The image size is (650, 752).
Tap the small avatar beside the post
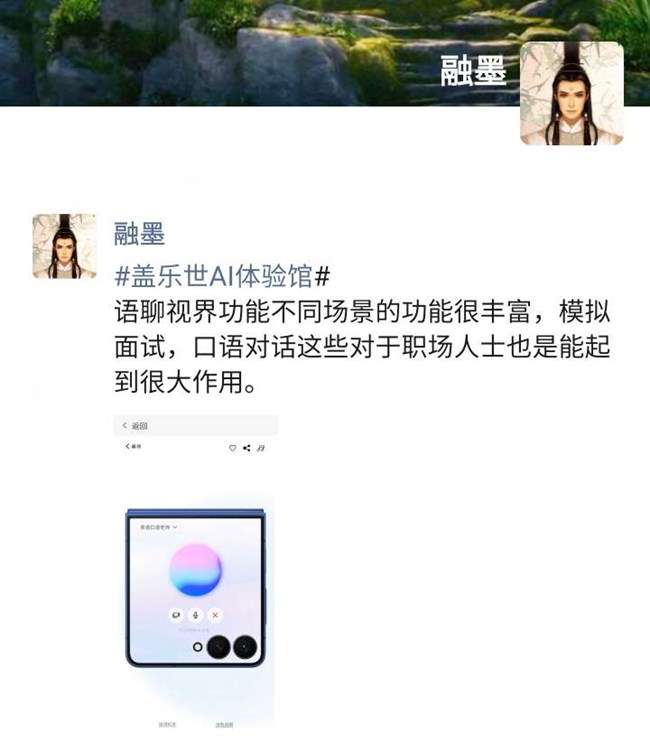point(65,246)
